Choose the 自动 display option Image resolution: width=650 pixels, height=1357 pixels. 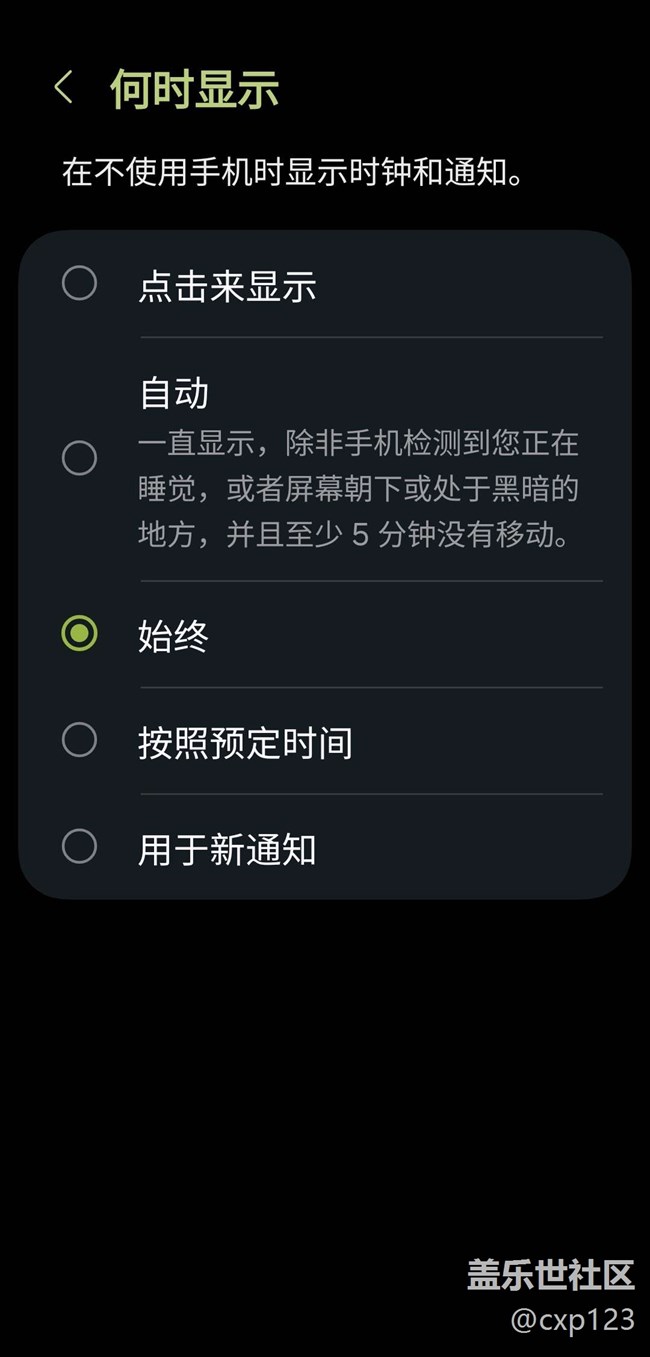(80, 458)
